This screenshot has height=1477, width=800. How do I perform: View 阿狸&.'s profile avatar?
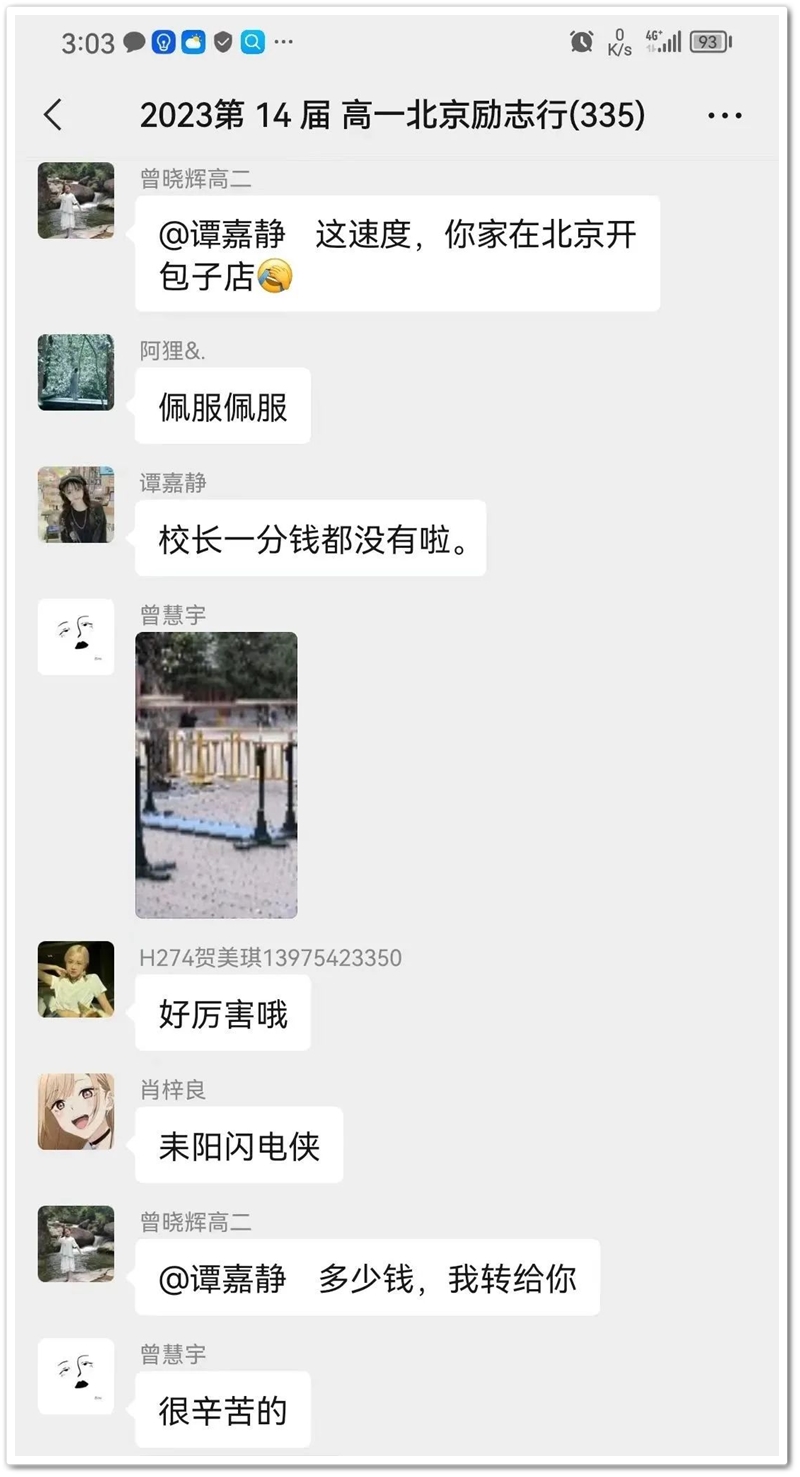[x=76, y=372]
